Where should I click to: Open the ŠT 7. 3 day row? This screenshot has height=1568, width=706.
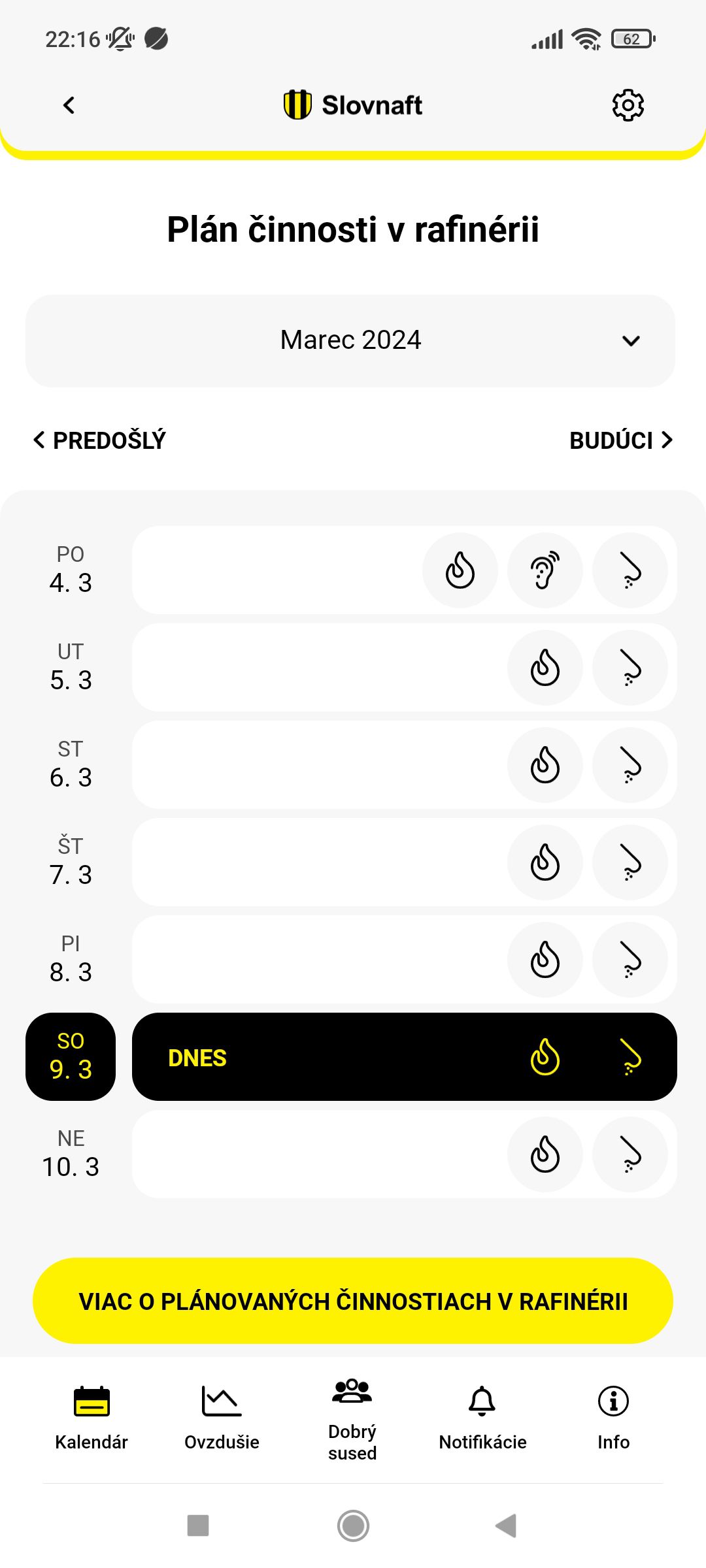click(x=404, y=862)
